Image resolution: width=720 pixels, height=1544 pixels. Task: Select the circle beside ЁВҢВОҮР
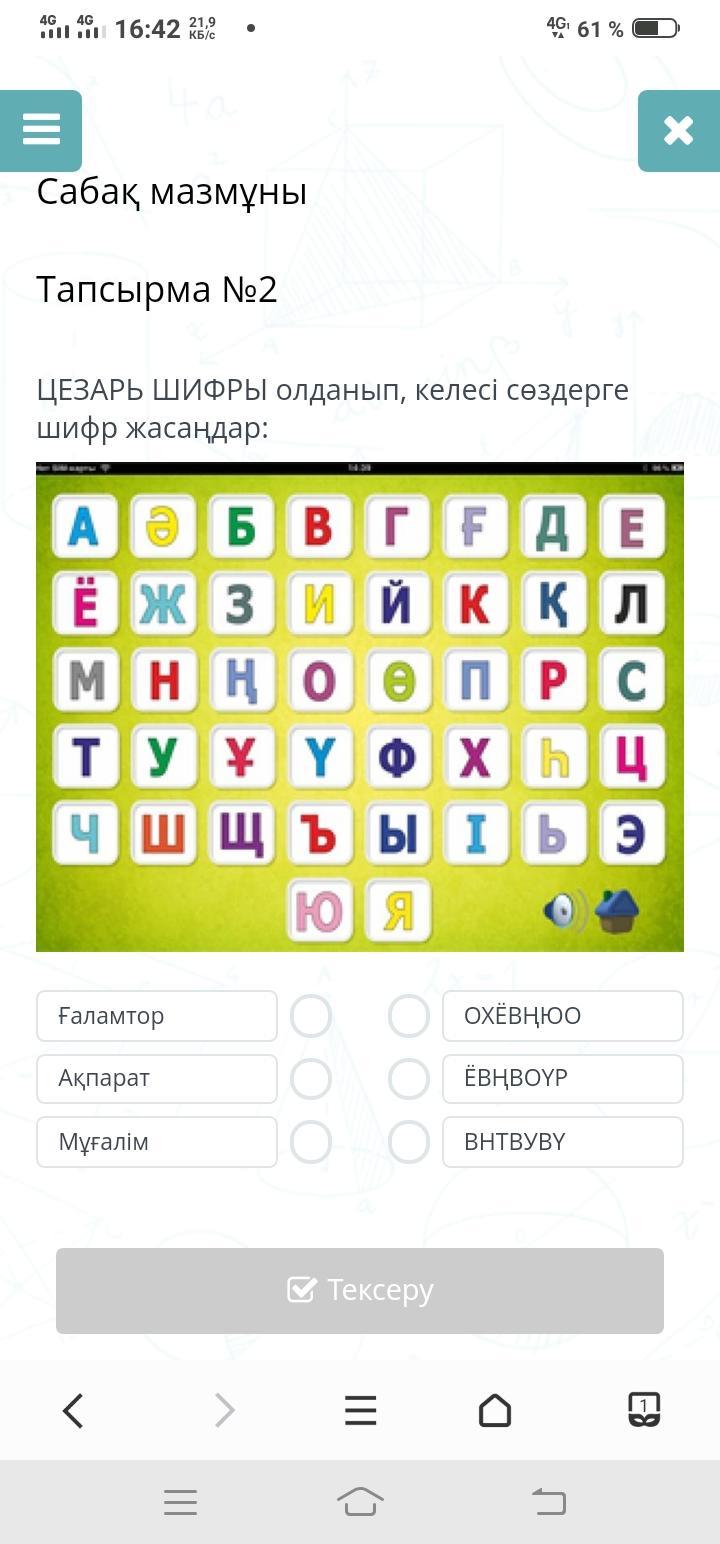pos(409,1079)
